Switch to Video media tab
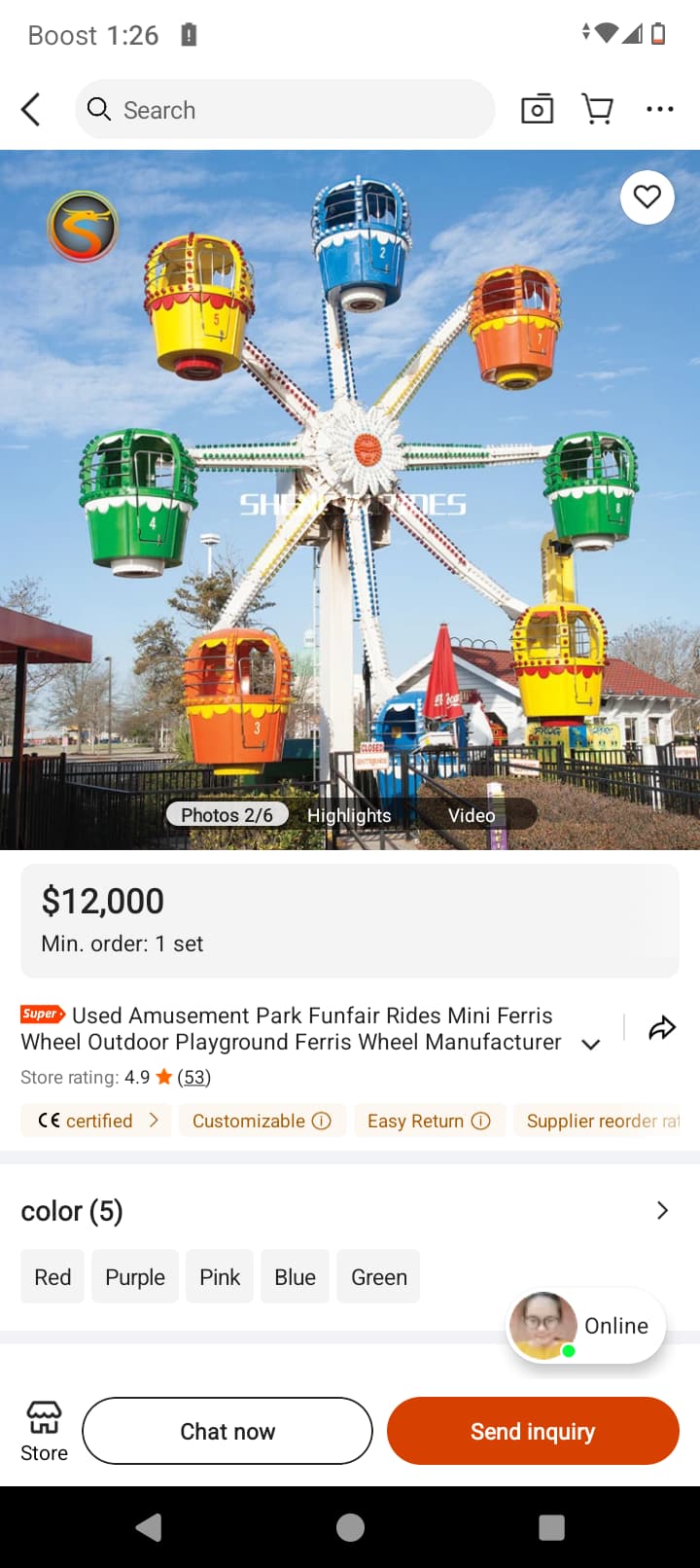Image resolution: width=700 pixels, height=1568 pixels. coord(472,815)
